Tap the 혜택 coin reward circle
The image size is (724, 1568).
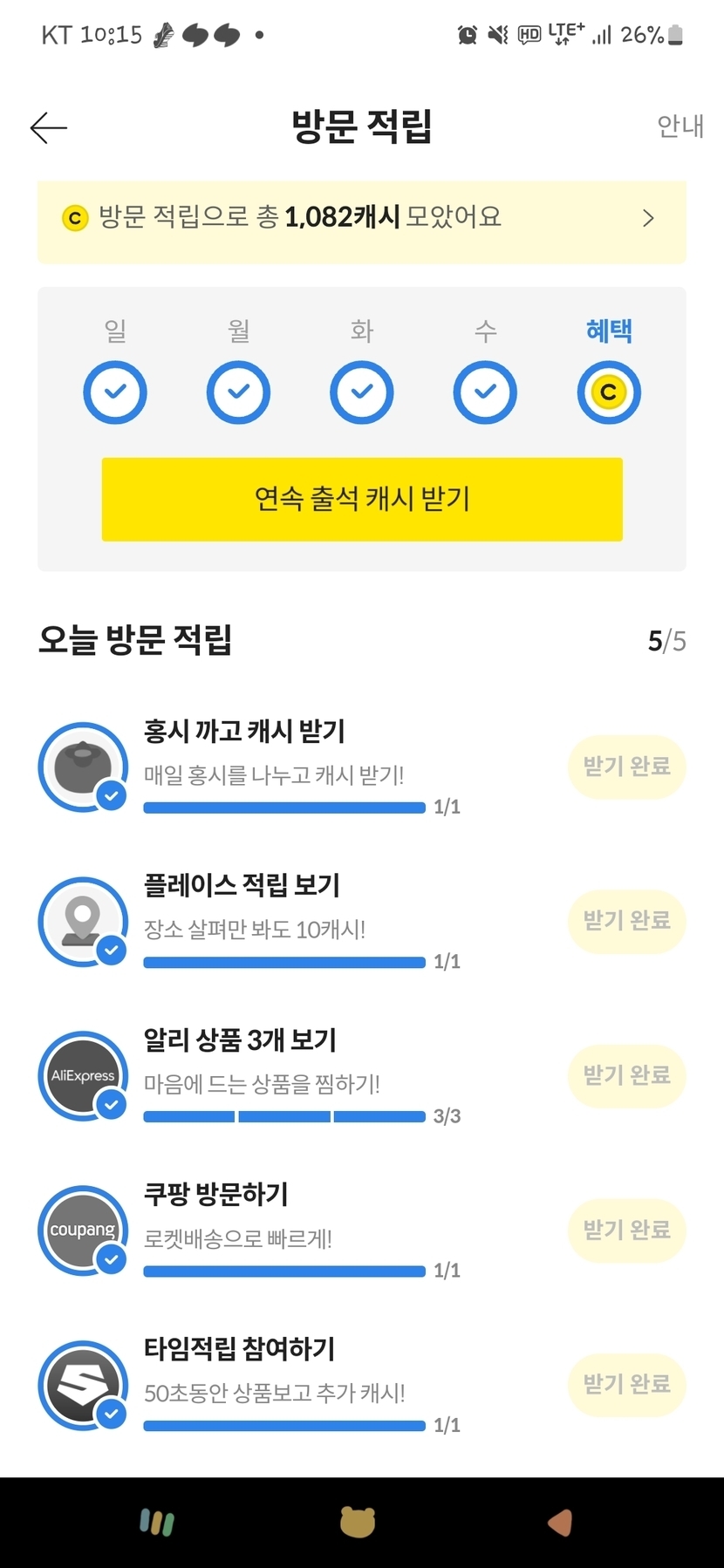click(609, 392)
